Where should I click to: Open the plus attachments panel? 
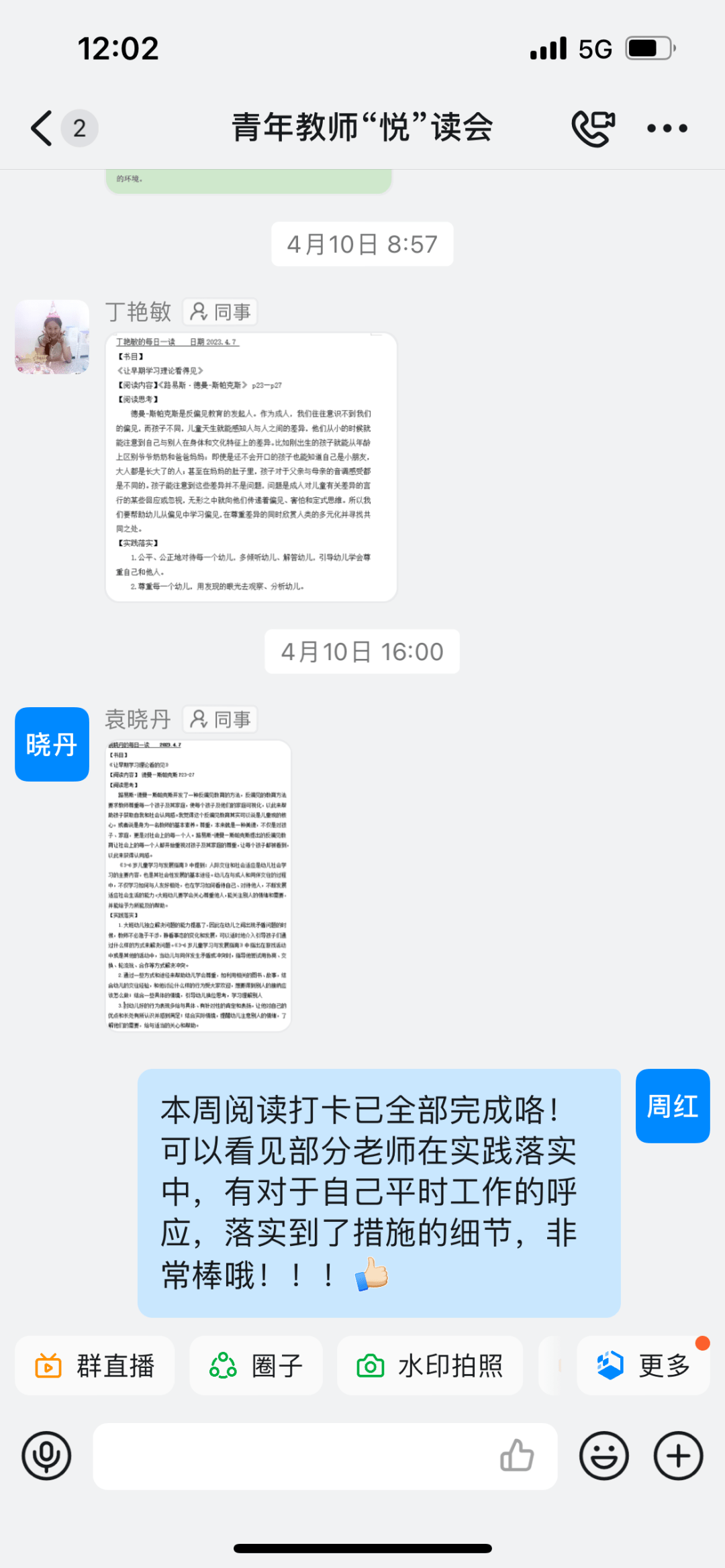(x=678, y=1457)
